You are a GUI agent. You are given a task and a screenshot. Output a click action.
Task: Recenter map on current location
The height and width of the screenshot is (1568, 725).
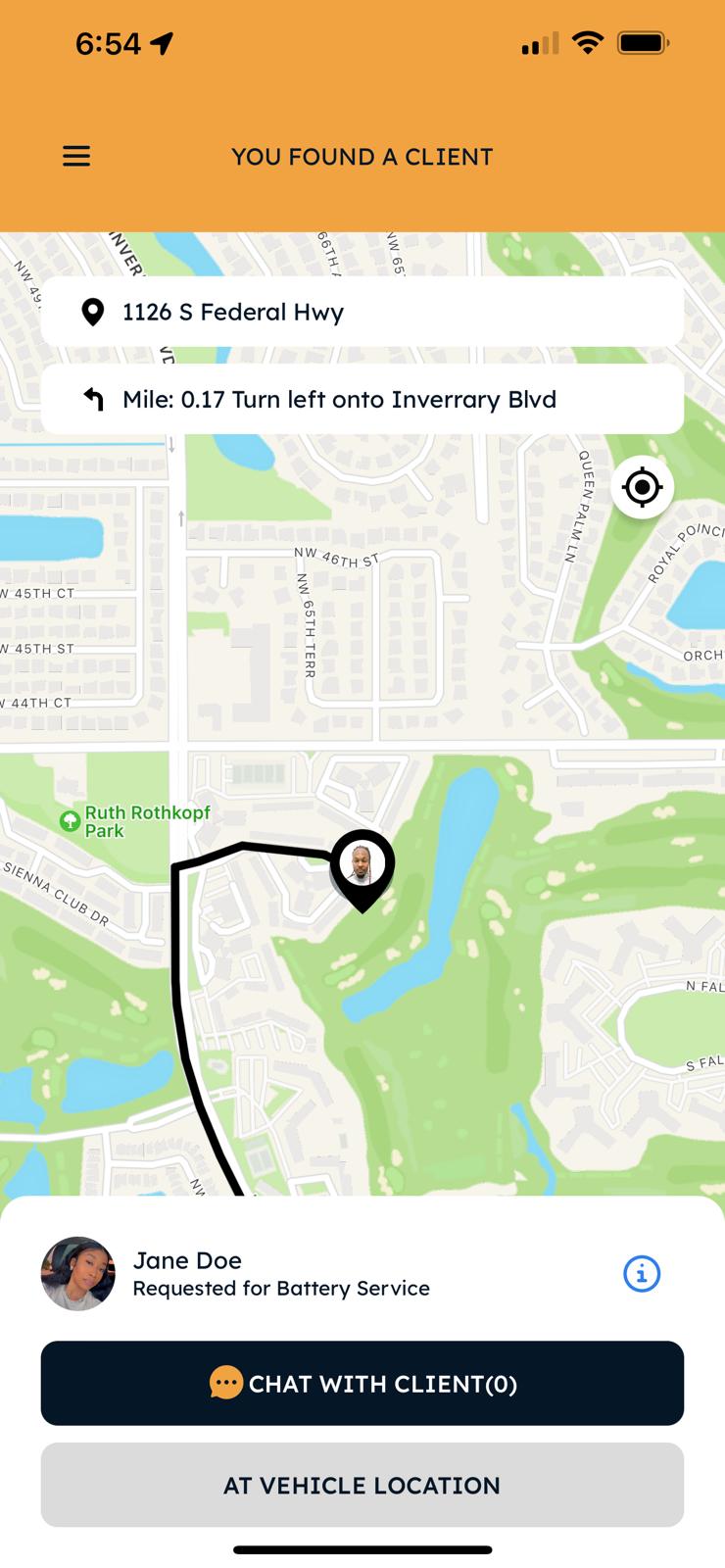642,487
